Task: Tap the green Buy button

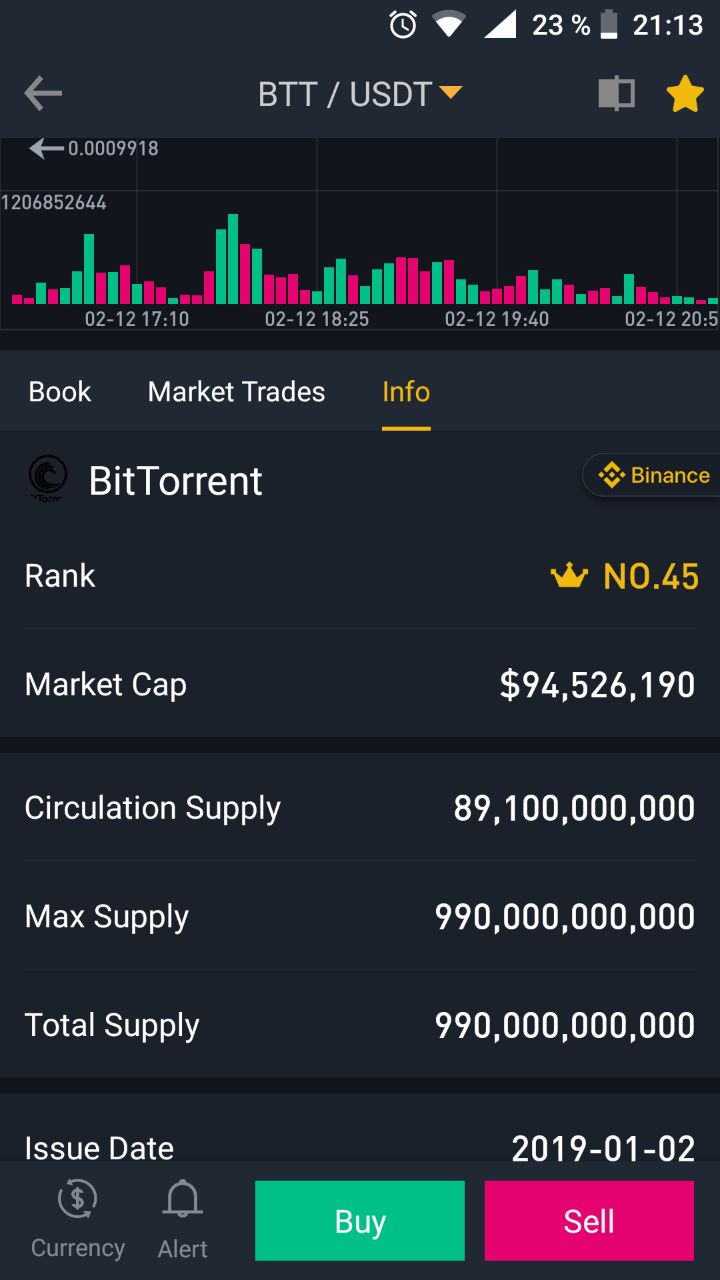Action: 360,1220
